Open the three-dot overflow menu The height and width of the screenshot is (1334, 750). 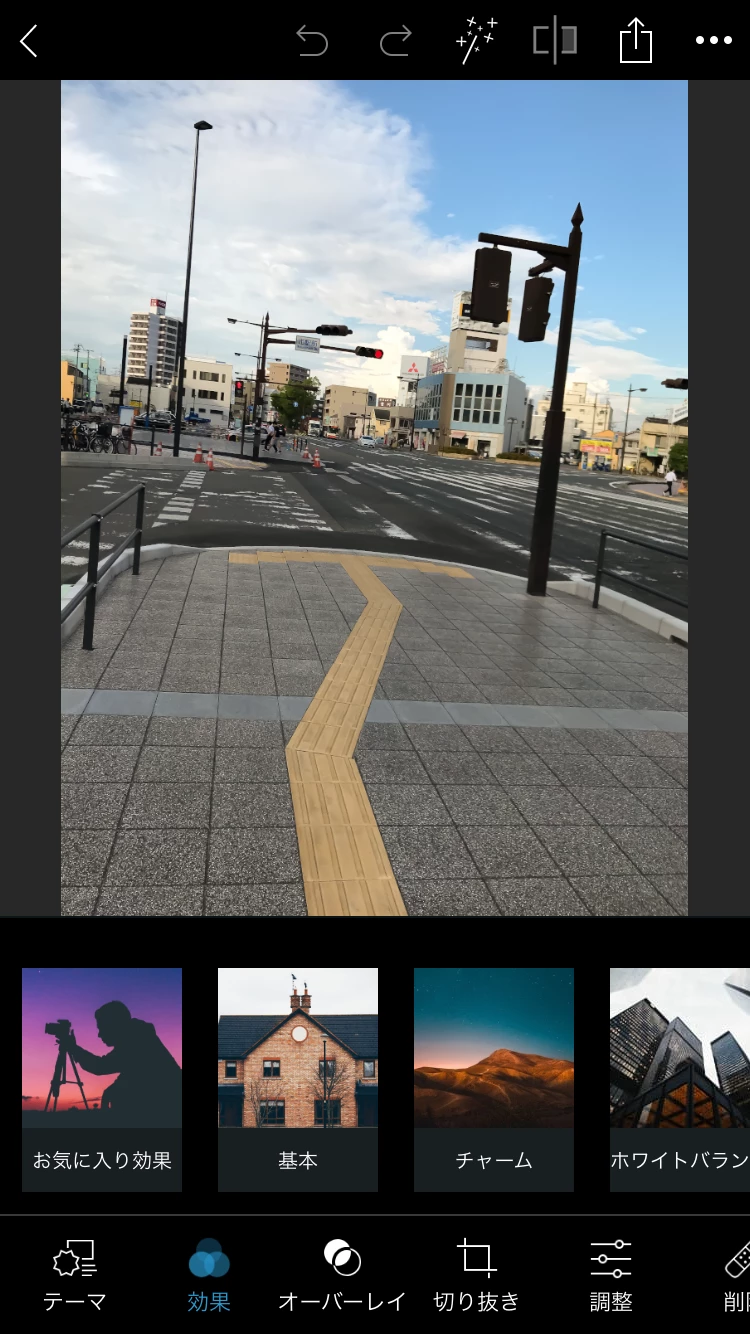(x=713, y=41)
